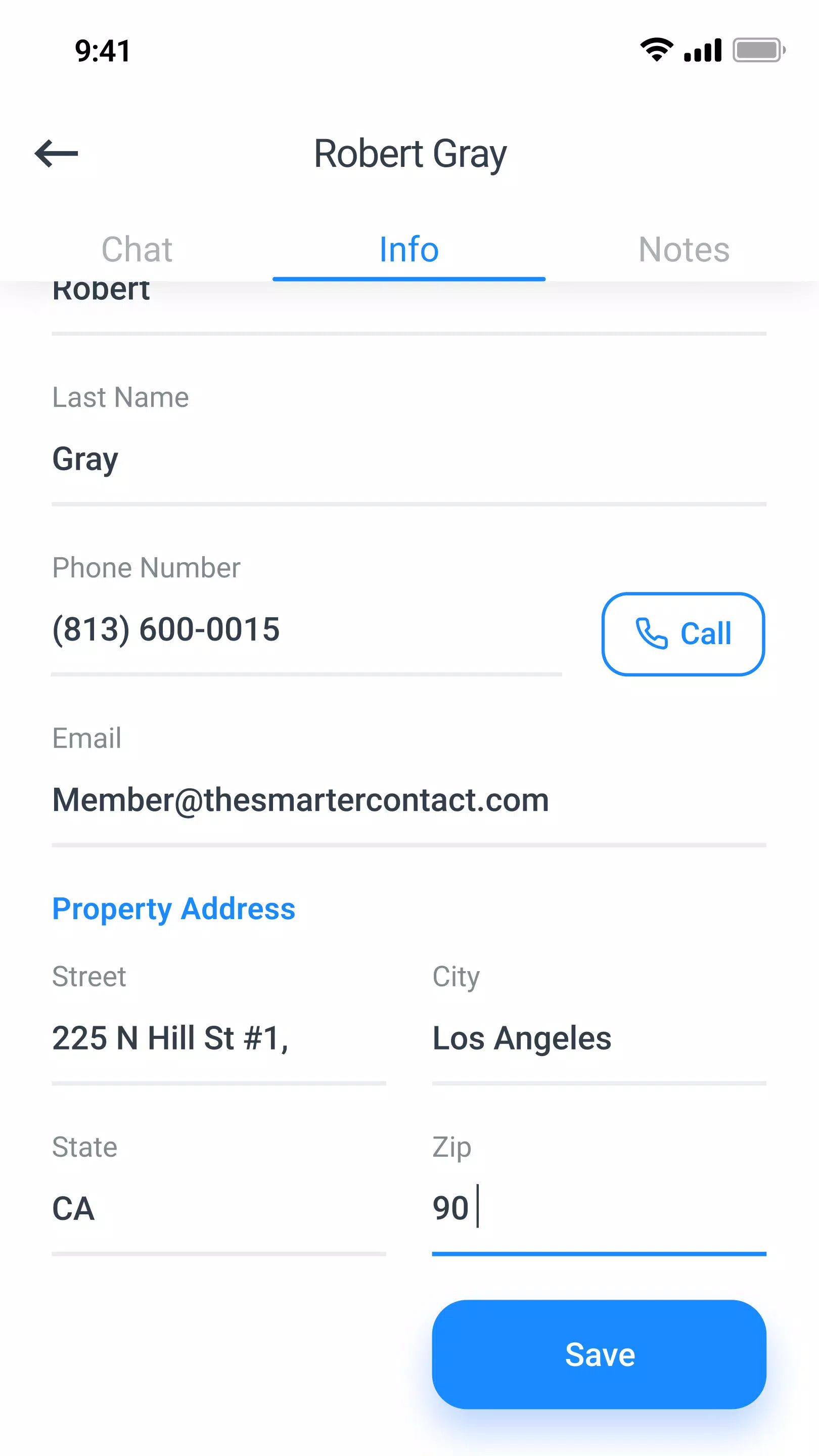Tap the Street address field

coord(219,1038)
